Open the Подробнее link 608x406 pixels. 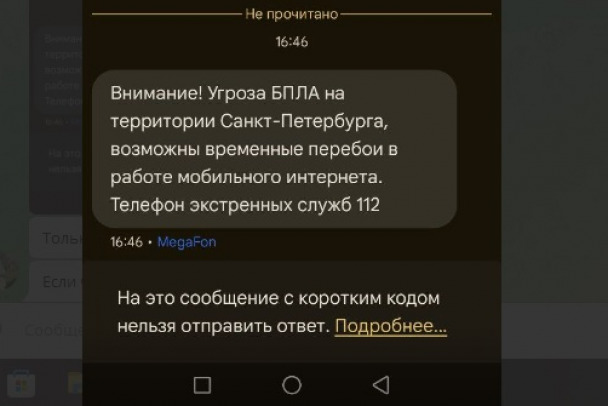(390, 326)
